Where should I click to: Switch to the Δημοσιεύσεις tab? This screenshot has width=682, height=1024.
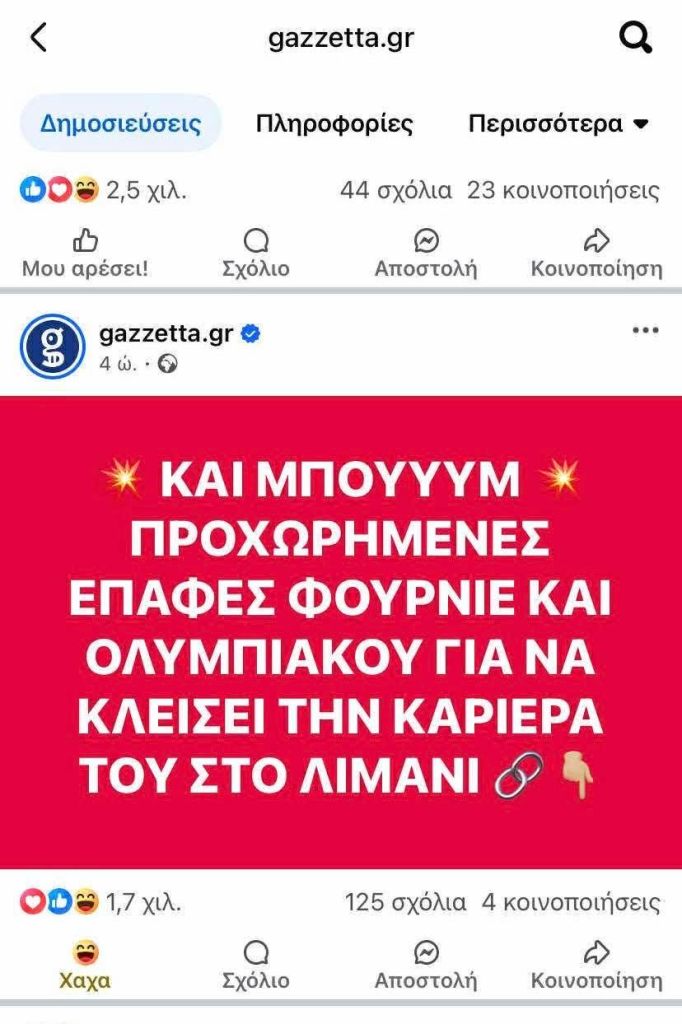(120, 124)
